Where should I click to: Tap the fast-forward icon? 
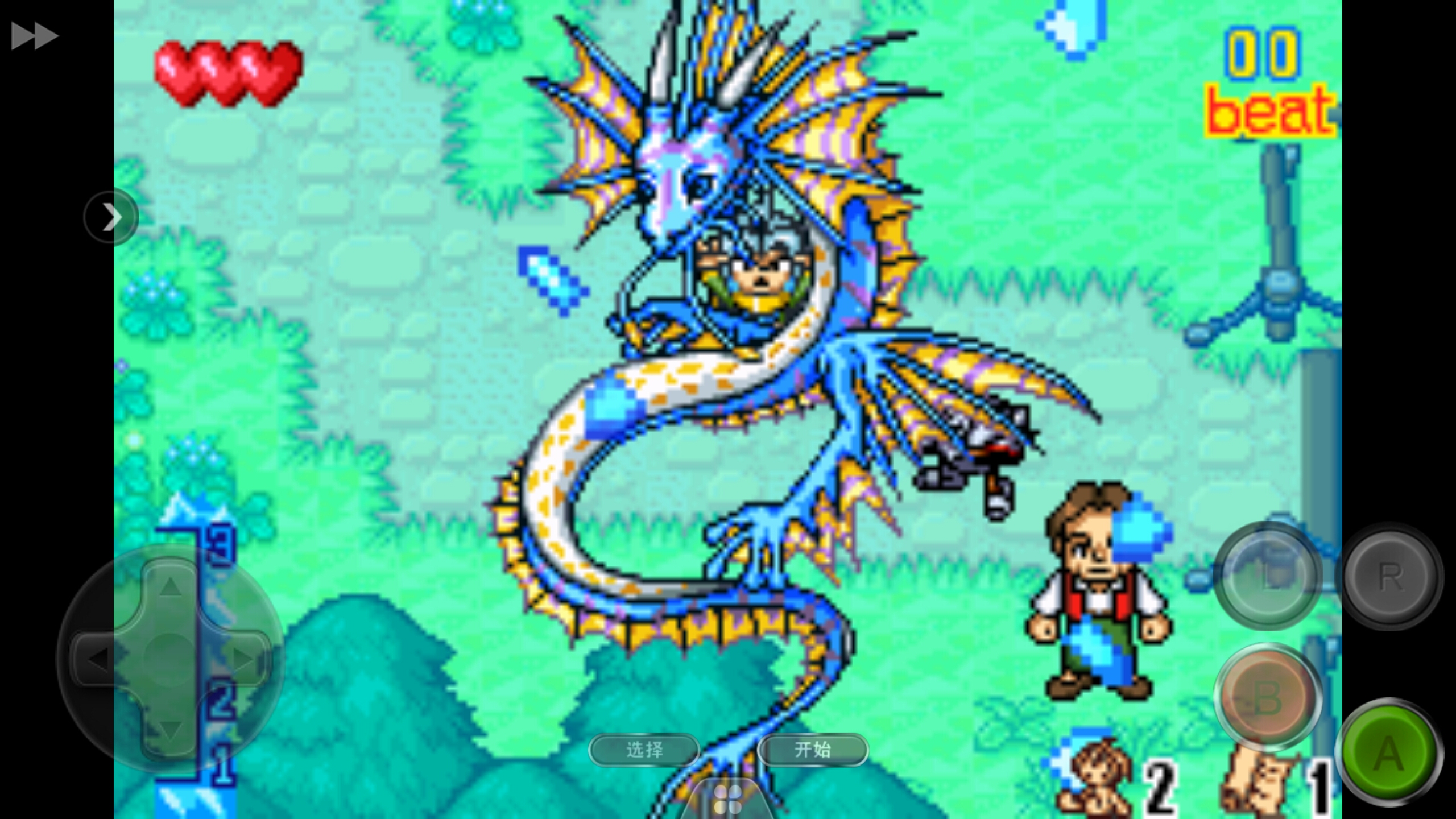(34, 36)
